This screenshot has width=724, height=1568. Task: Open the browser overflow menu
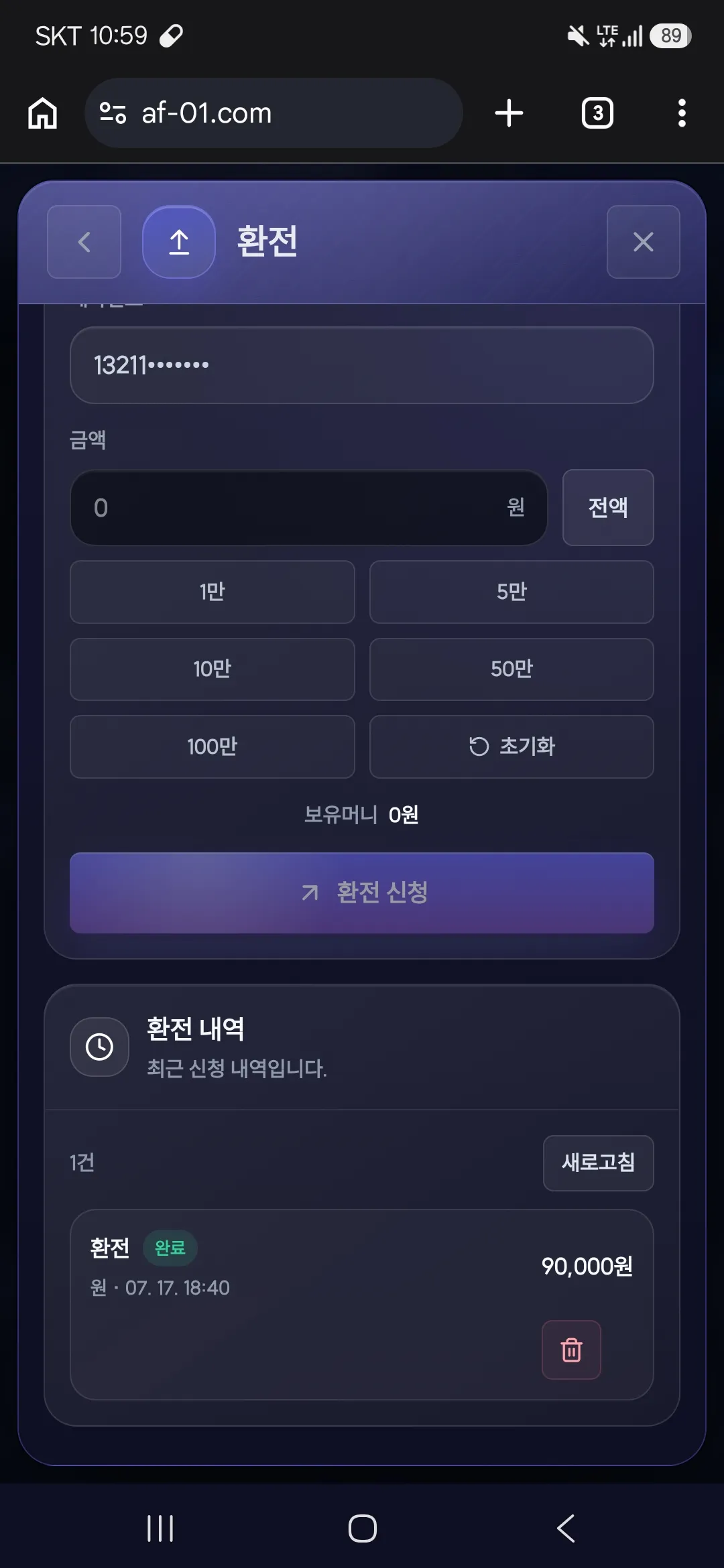(682, 113)
